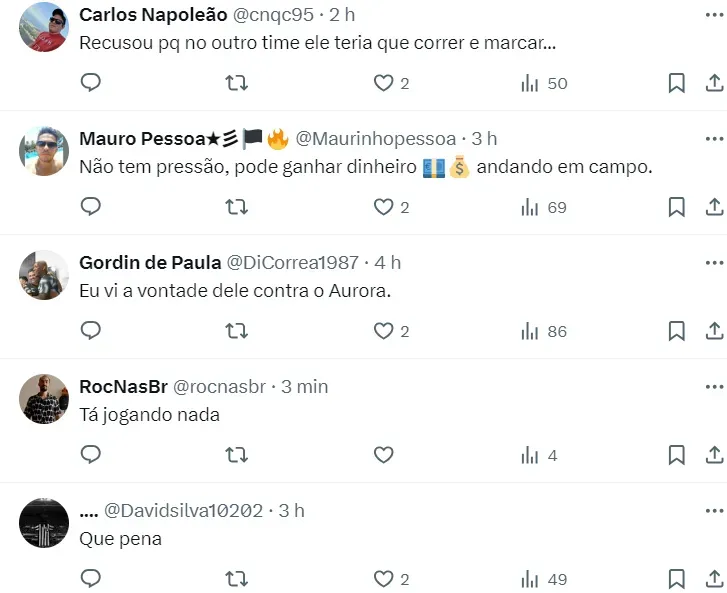Image resolution: width=727 pixels, height=593 pixels.
Task: Reply to Carlos Napoleão's comment
Action: [x=91, y=83]
